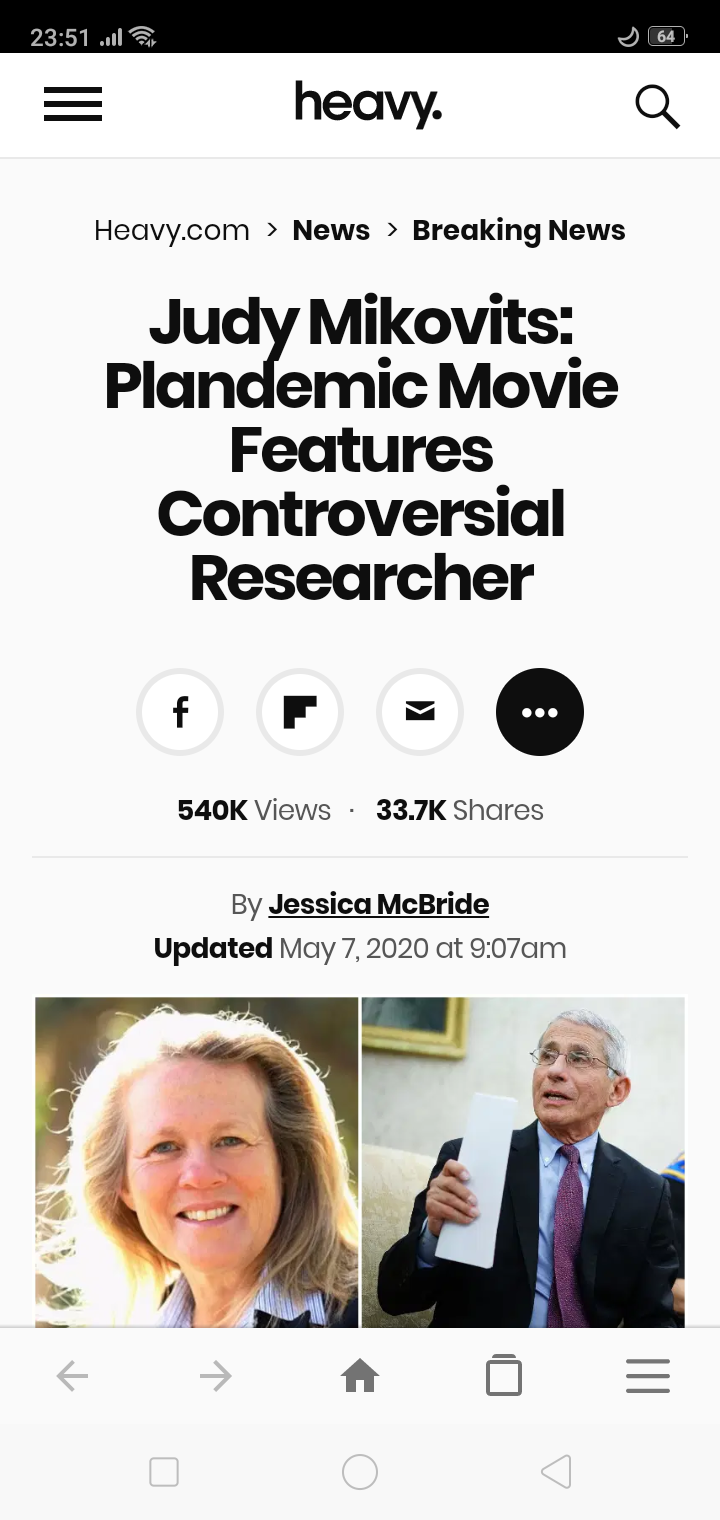Open the browser tabs view

click(504, 1377)
